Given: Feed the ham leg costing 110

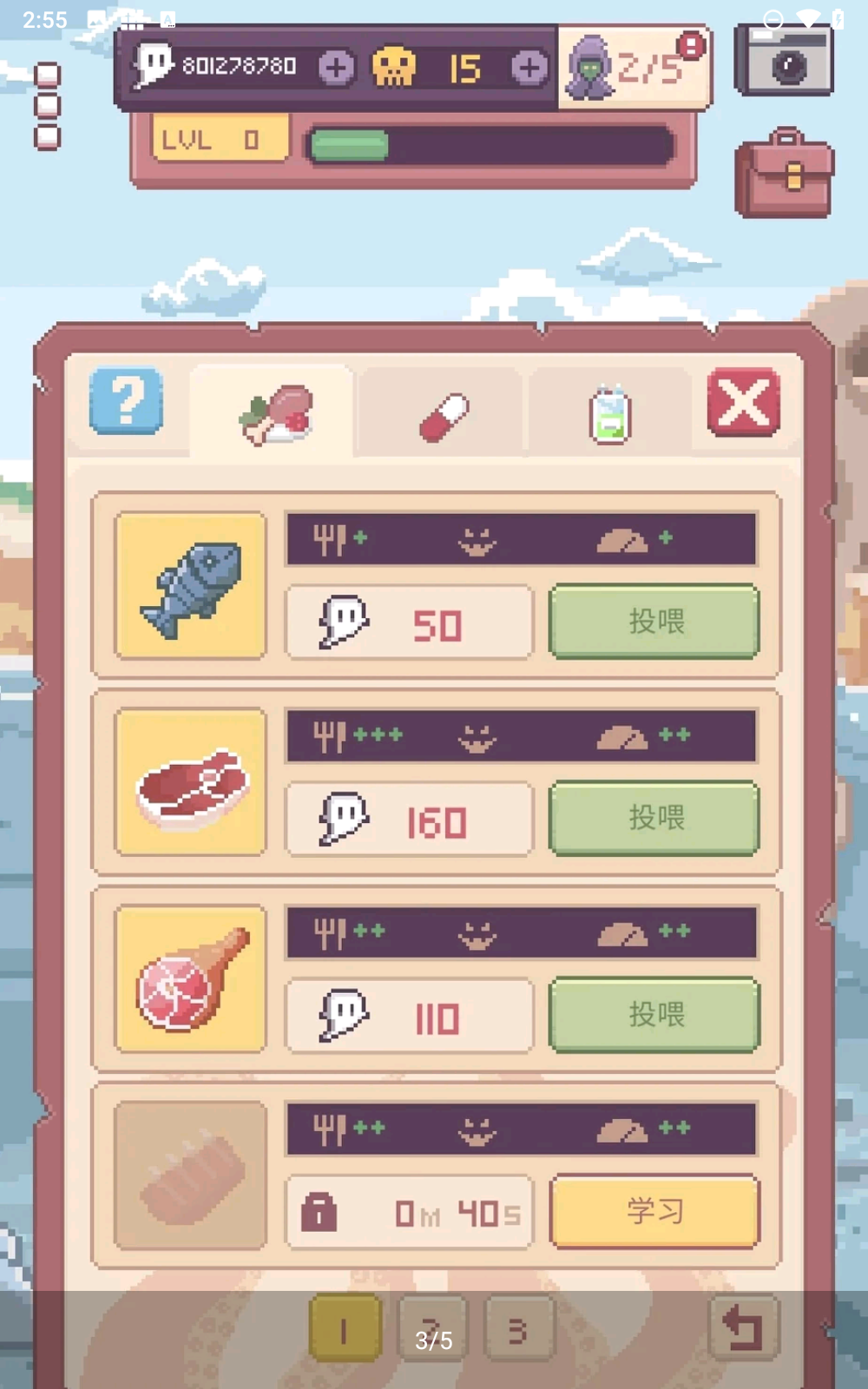Looking at the screenshot, I should [x=654, y=1014].
